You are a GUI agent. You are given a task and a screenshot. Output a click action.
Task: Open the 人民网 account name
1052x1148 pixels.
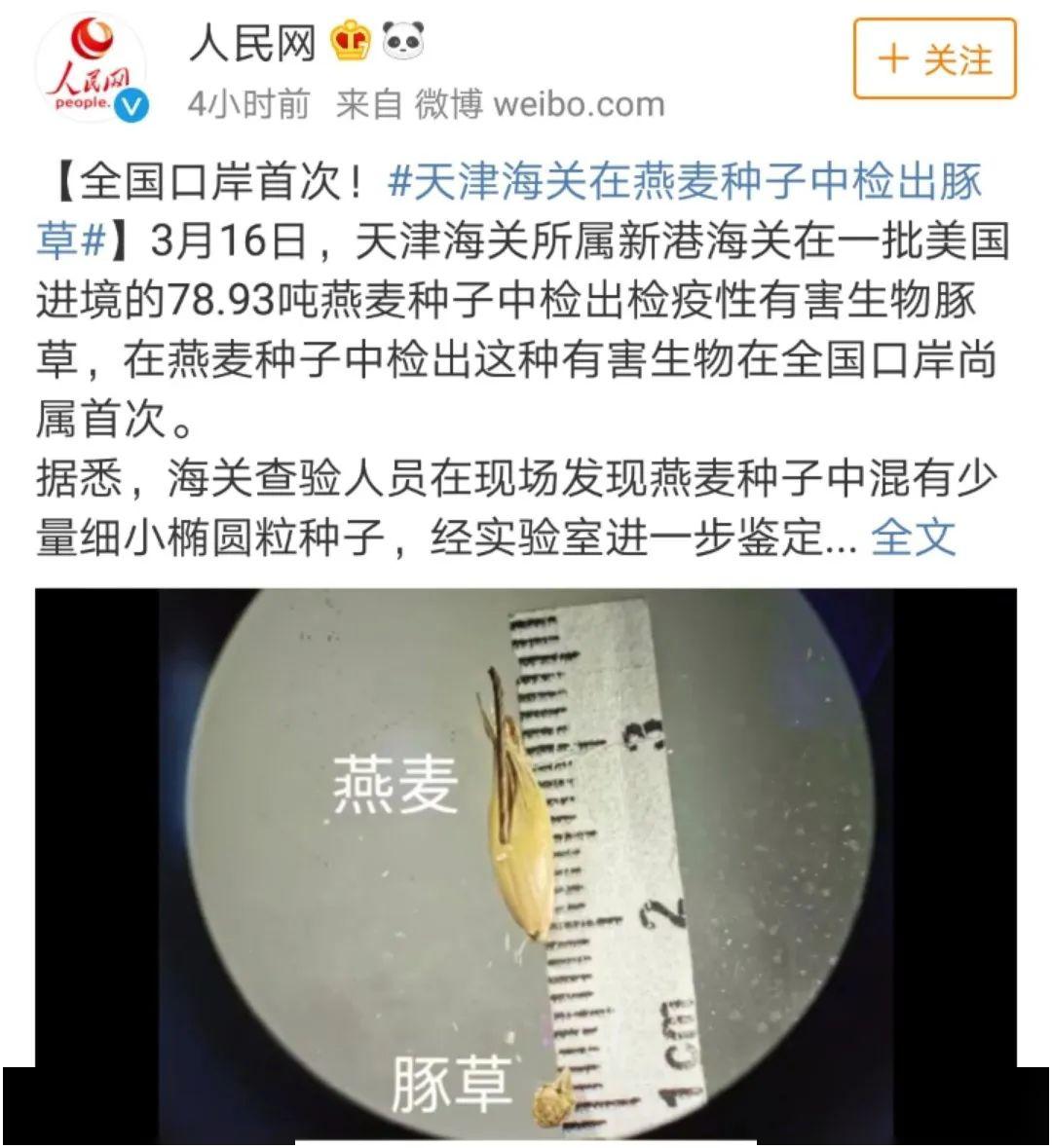tap(252, 43)
